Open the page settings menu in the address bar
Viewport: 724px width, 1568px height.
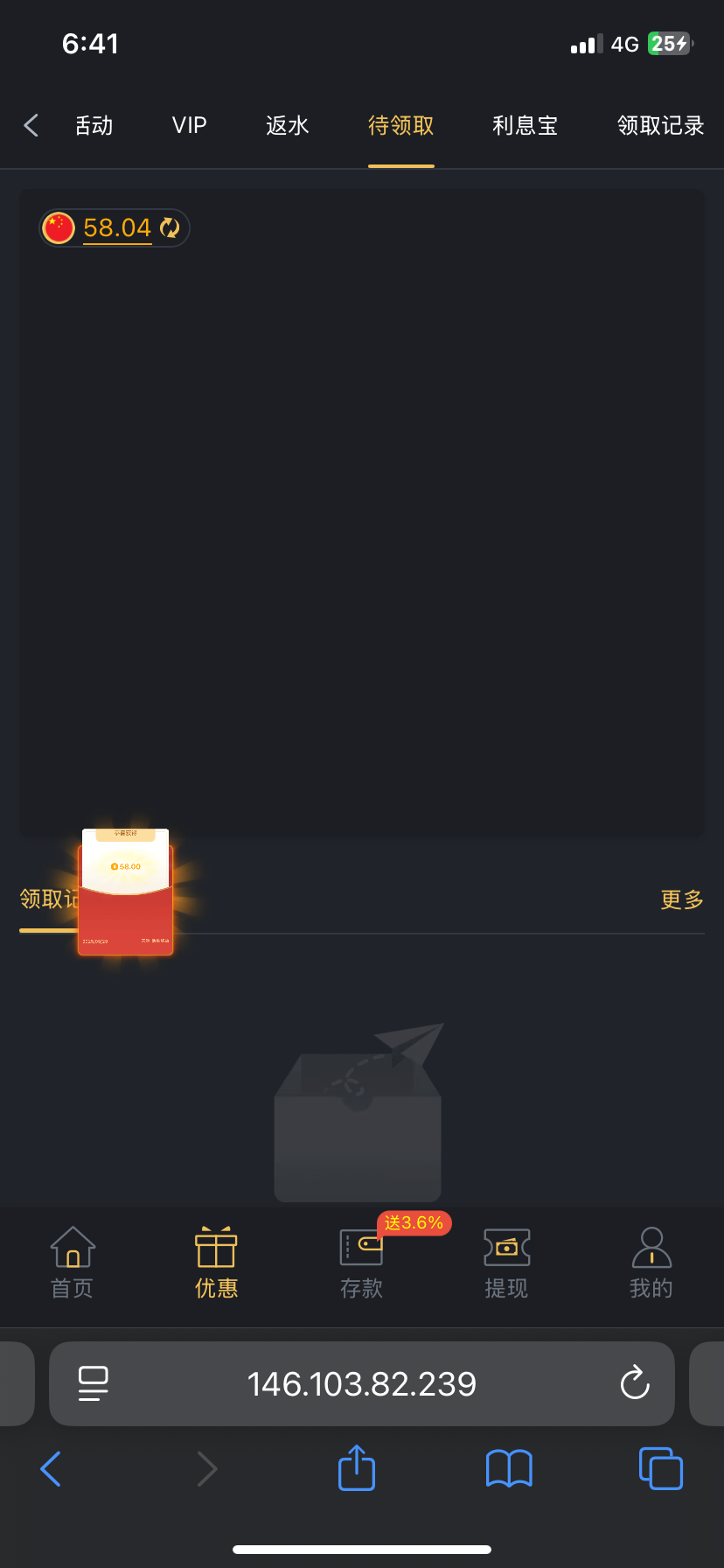click(x=94, y=1383)
